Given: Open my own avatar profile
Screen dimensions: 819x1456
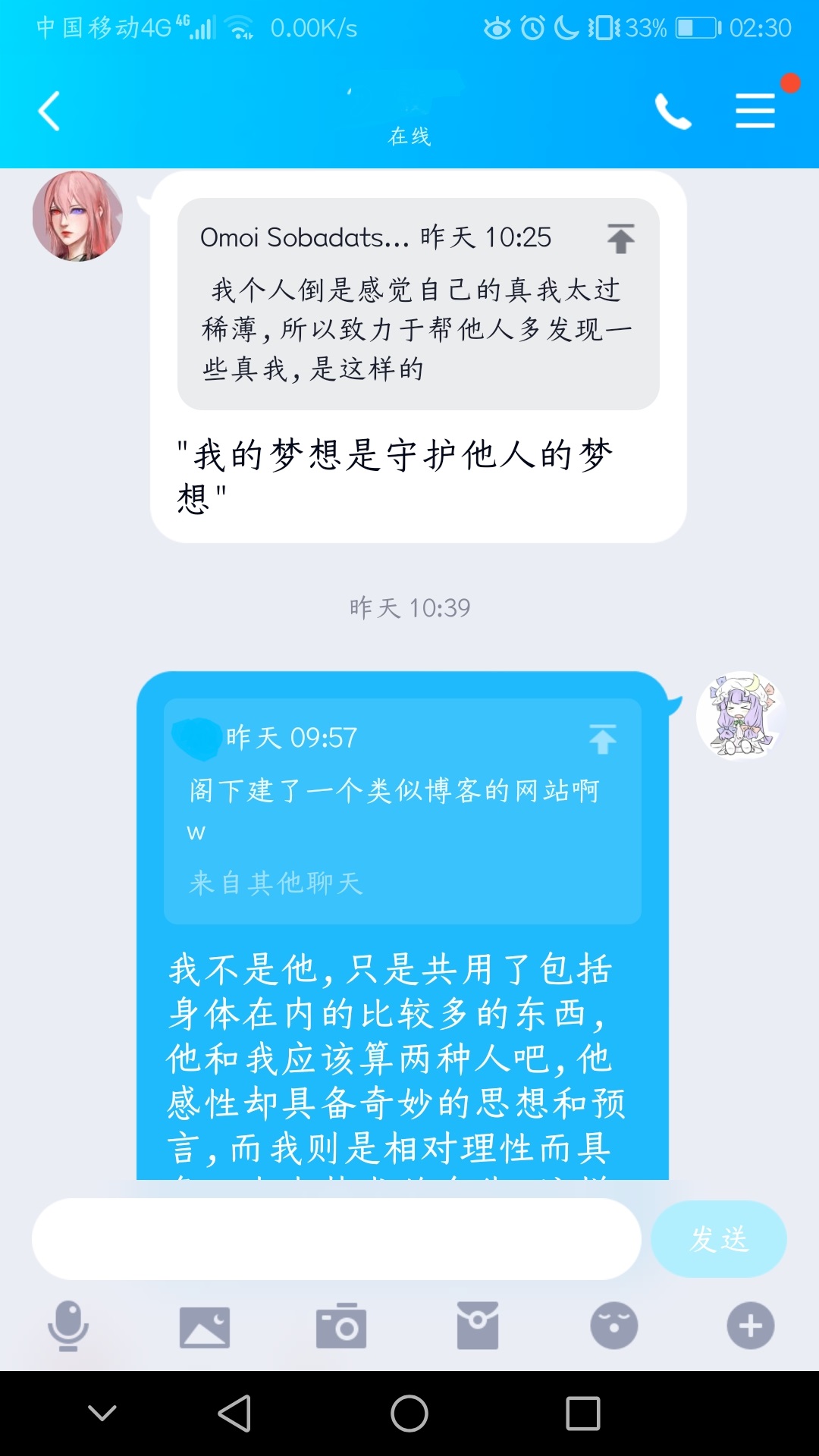Looking at the screenshot, I should (x=740, y=715).
